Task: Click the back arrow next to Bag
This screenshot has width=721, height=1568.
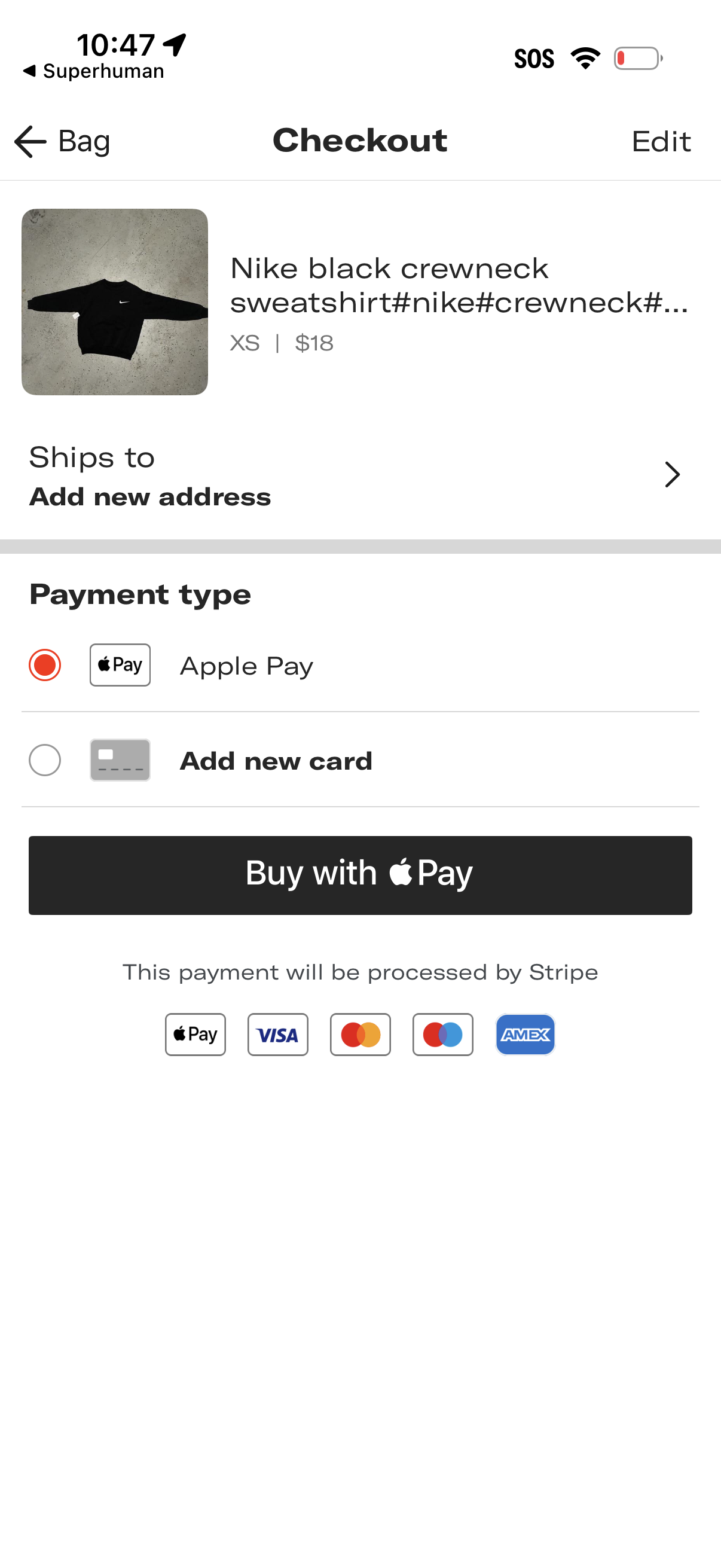Action: click(x=29, y=142)
